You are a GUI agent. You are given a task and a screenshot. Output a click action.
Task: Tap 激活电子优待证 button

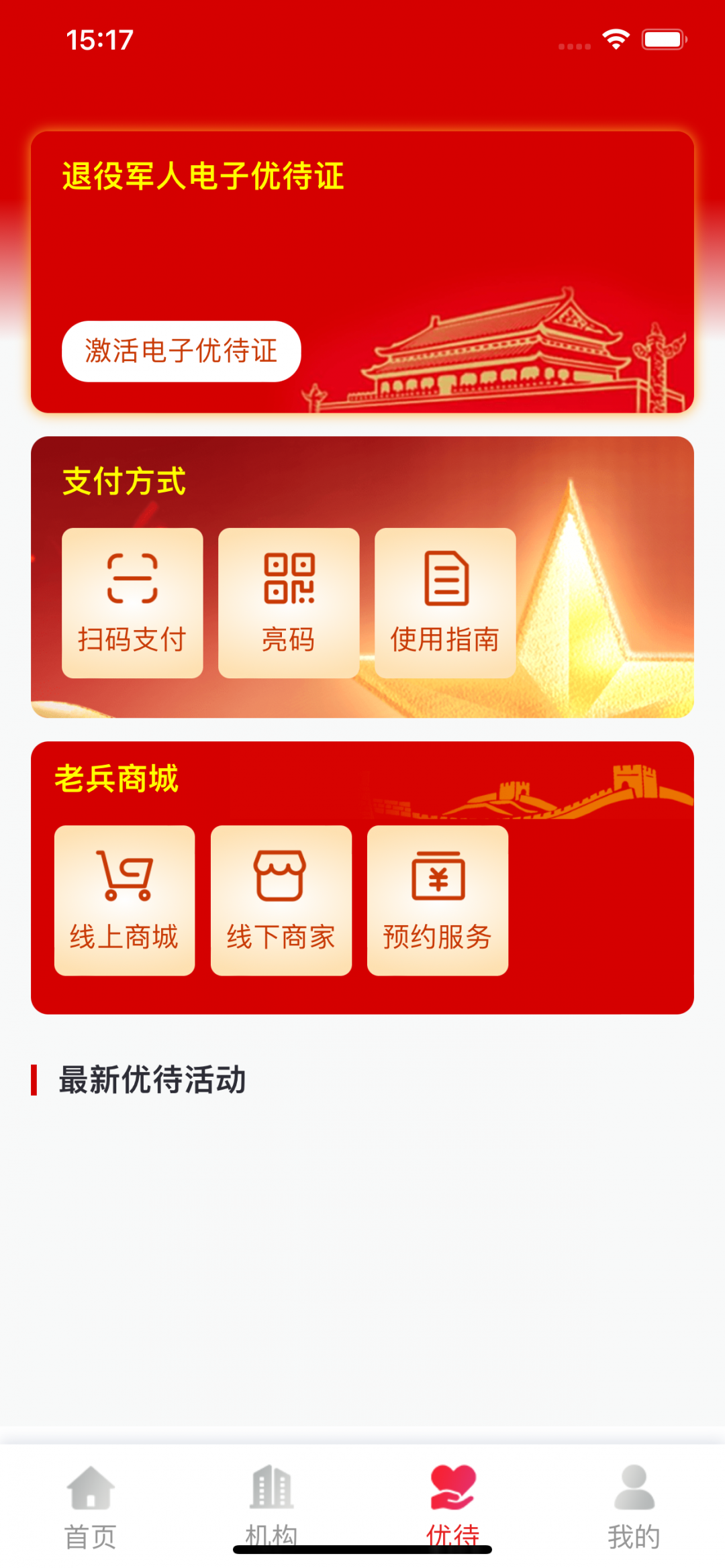pyautogui.click(x=181, y=351)
